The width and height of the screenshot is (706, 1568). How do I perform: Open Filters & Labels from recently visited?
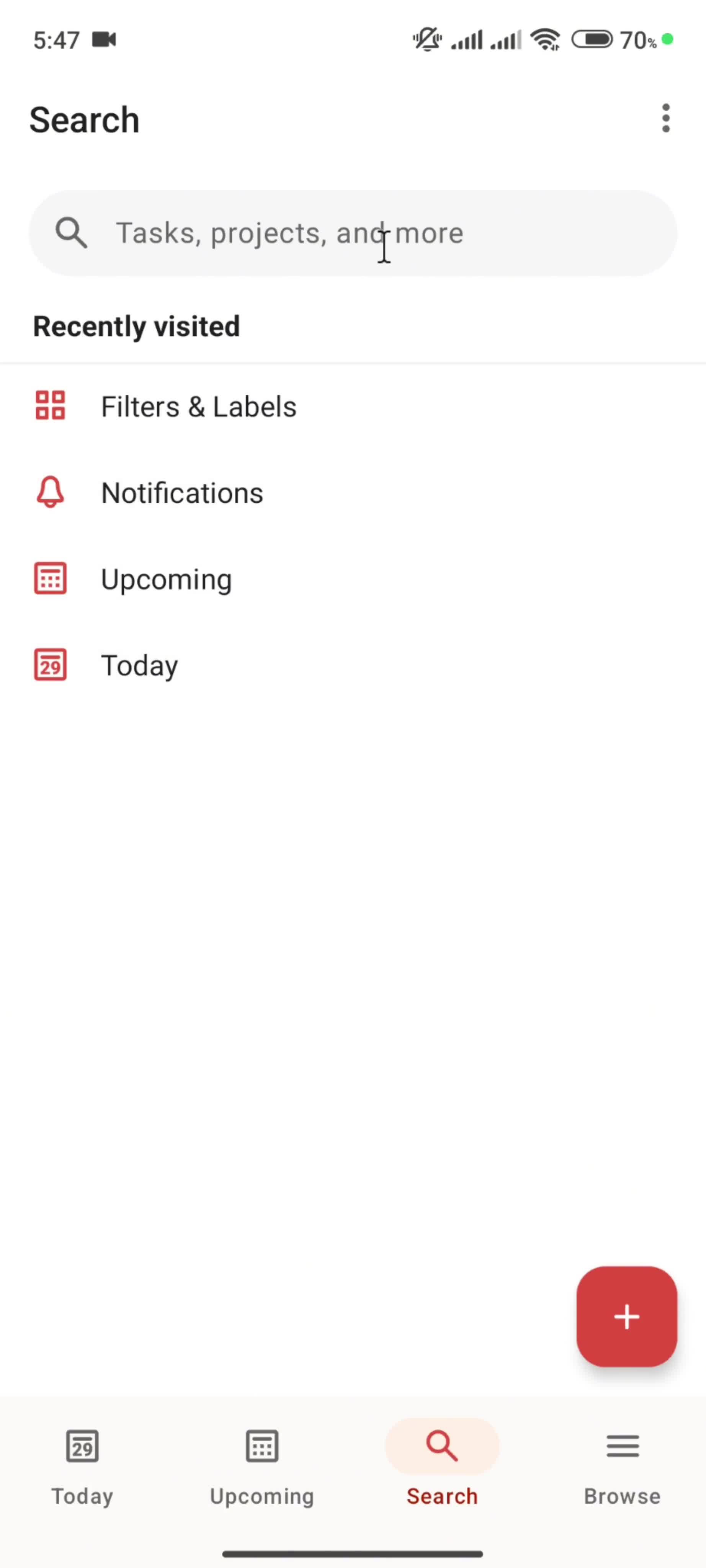click(198, 407)
